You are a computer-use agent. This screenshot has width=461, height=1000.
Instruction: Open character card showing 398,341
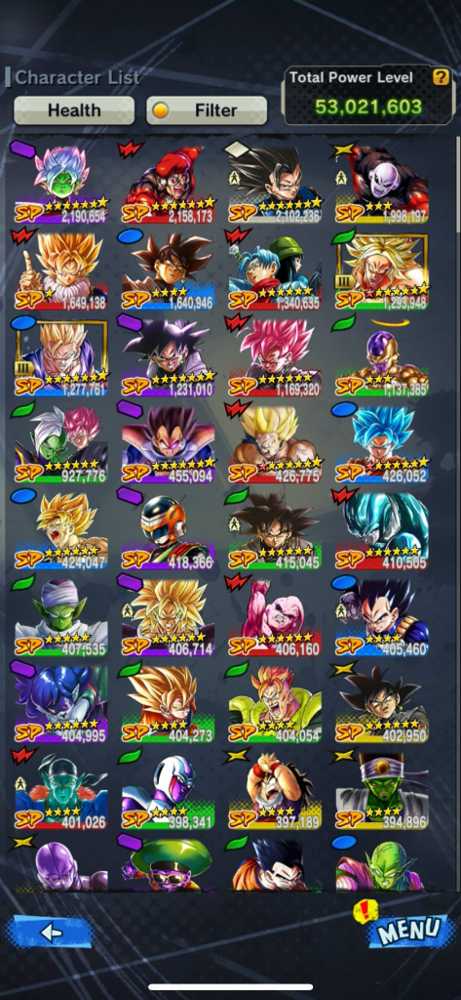point(168,791)
